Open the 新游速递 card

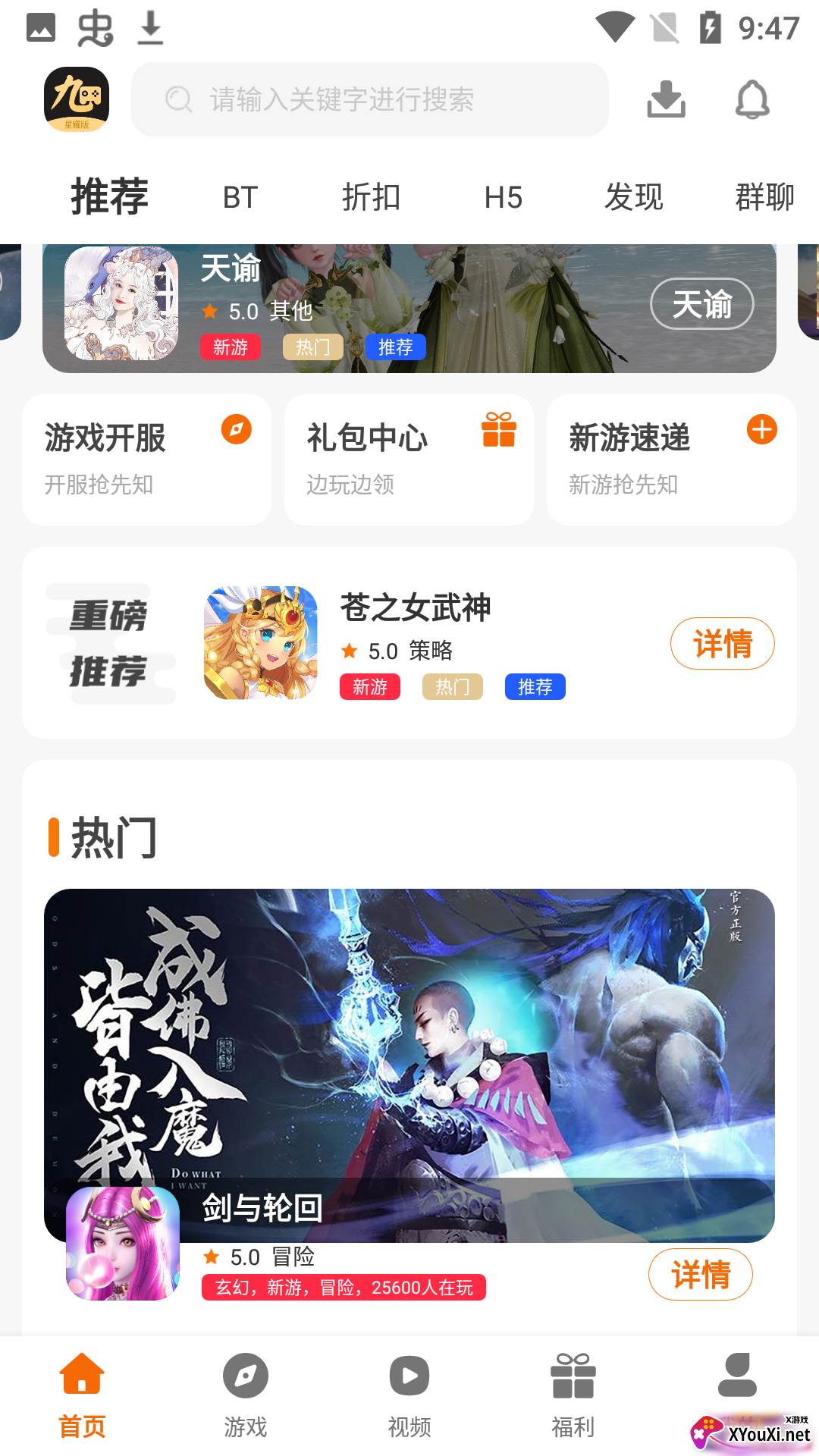tap(672, 460)
